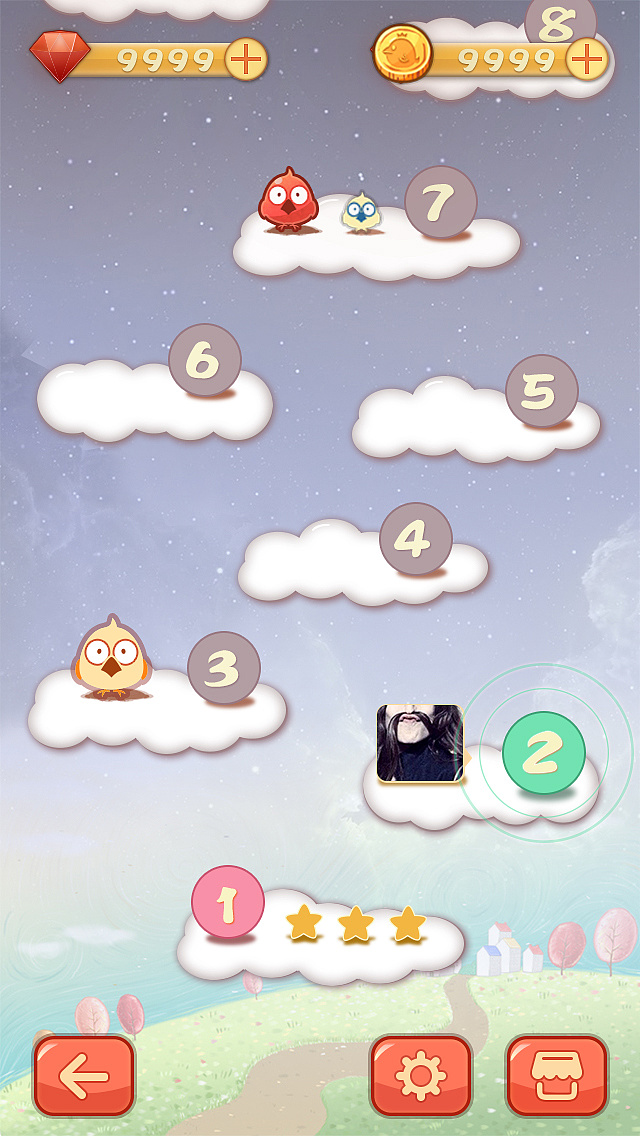Go back with the red arrow button

pos(84,1076)
